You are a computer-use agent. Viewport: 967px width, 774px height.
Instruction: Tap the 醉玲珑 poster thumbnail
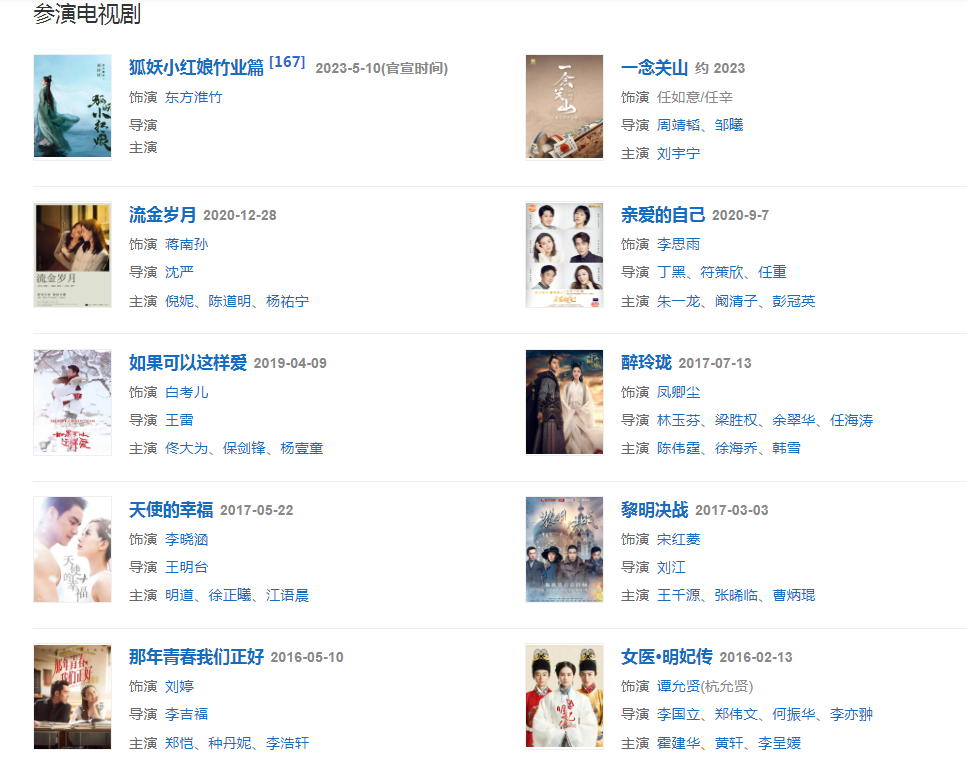[x=564, y=402]
